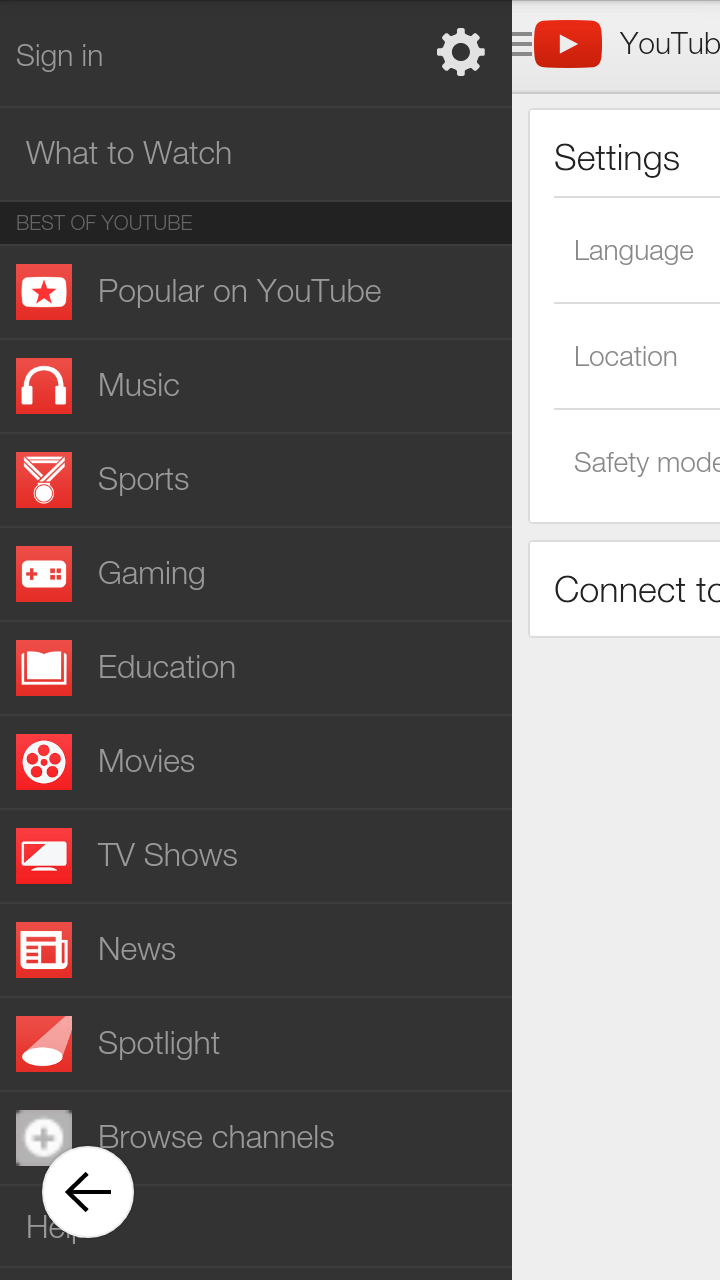Select the Education book icon
Screen dimensions: 720x1280
click(x=43, y=668)
